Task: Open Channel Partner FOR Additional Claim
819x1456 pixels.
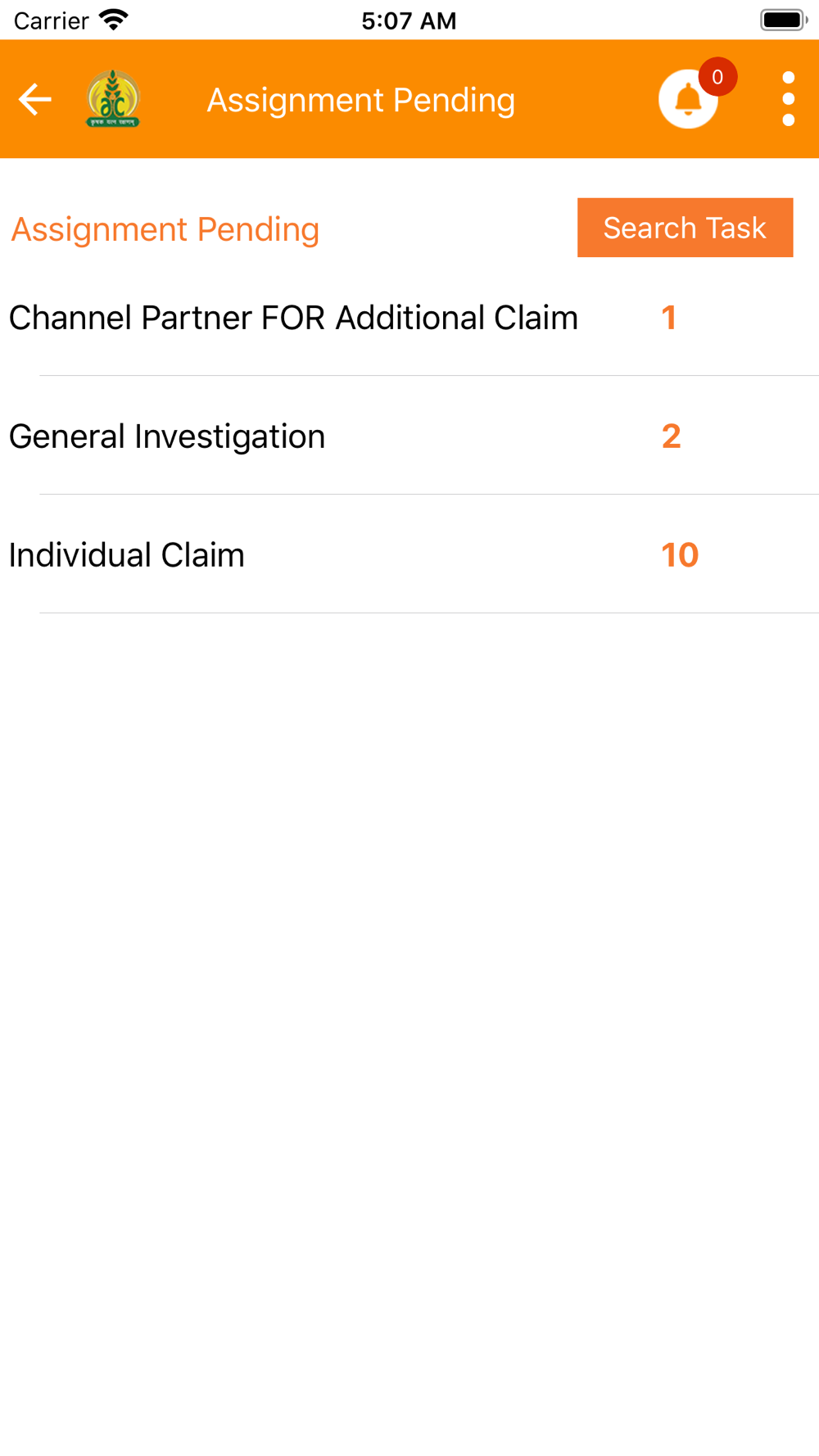Action: [409, 318]
